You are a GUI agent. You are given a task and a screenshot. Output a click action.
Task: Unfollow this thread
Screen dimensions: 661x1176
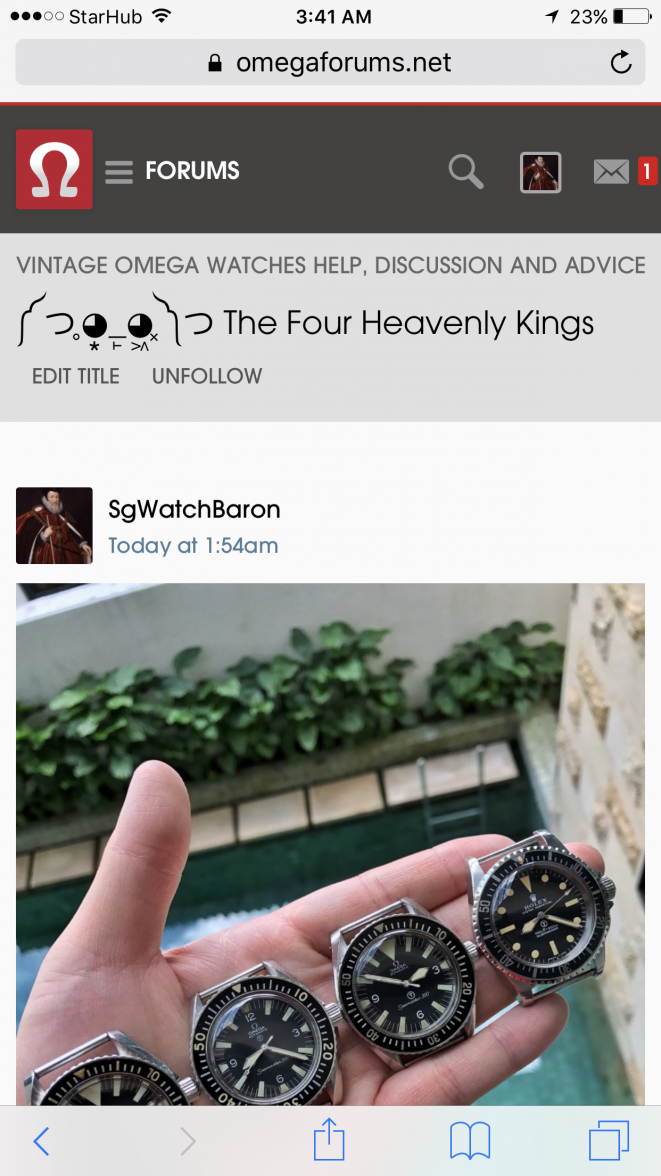tap(207, 376)
